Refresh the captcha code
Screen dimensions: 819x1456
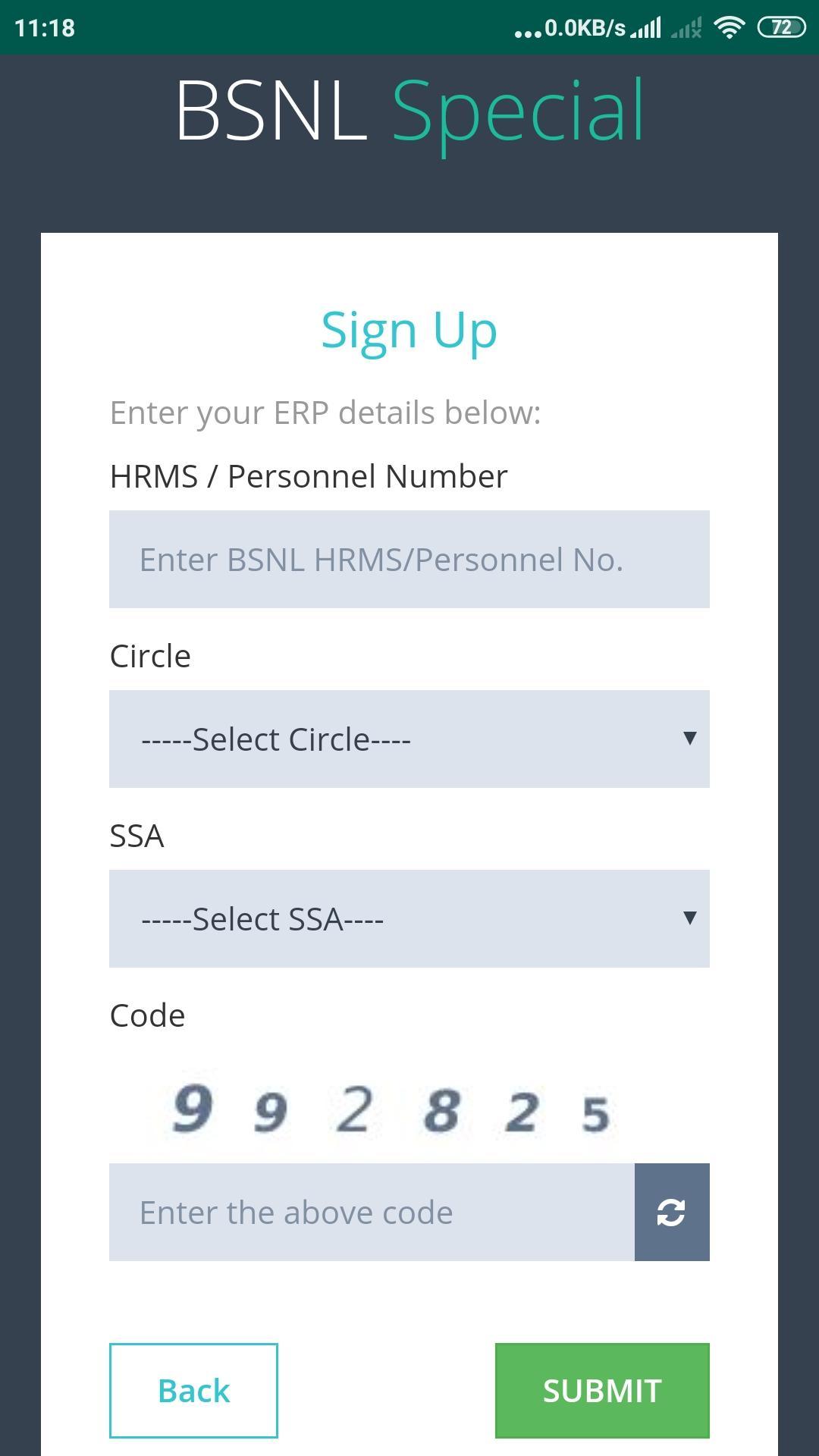(672, 1213)
